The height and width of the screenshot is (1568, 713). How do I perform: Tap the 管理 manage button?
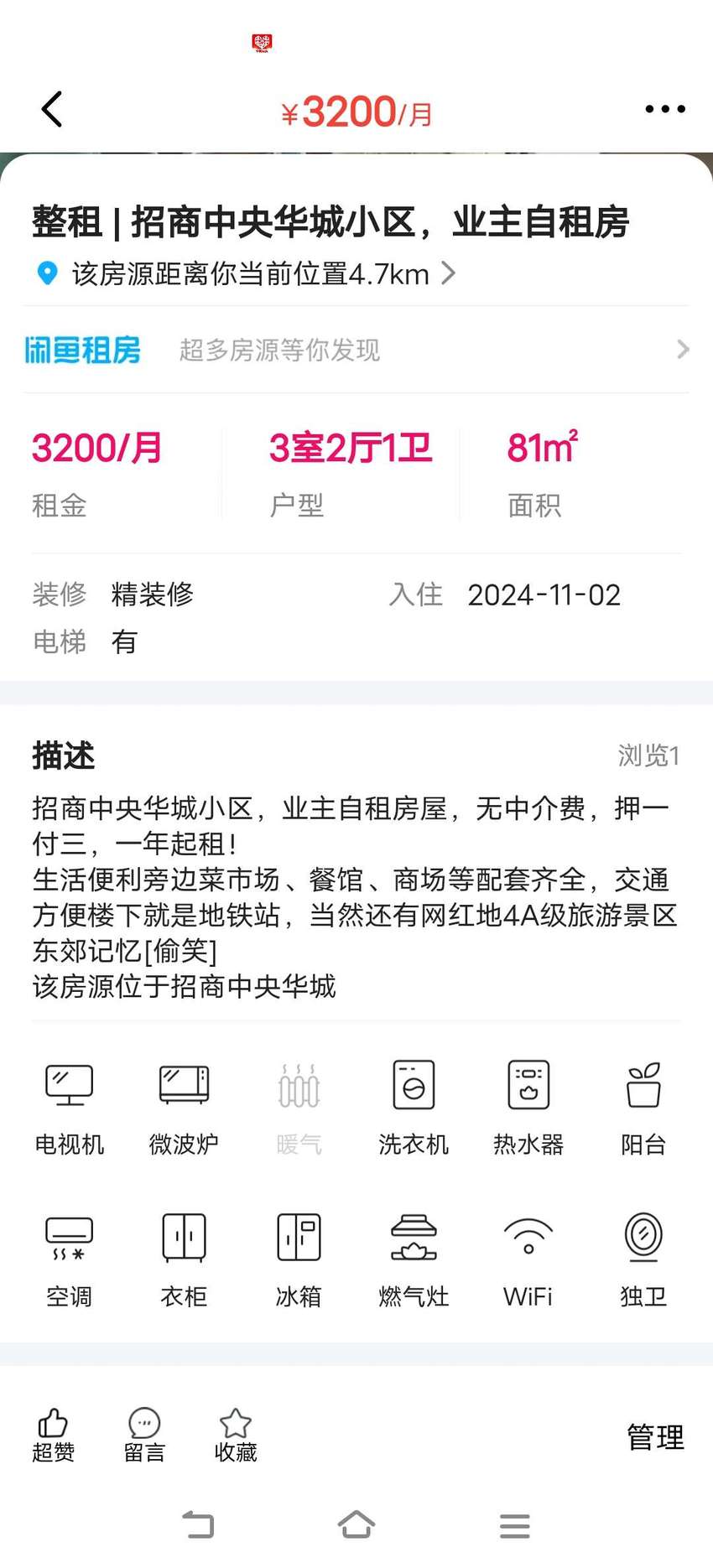[x=656, y=1437]
